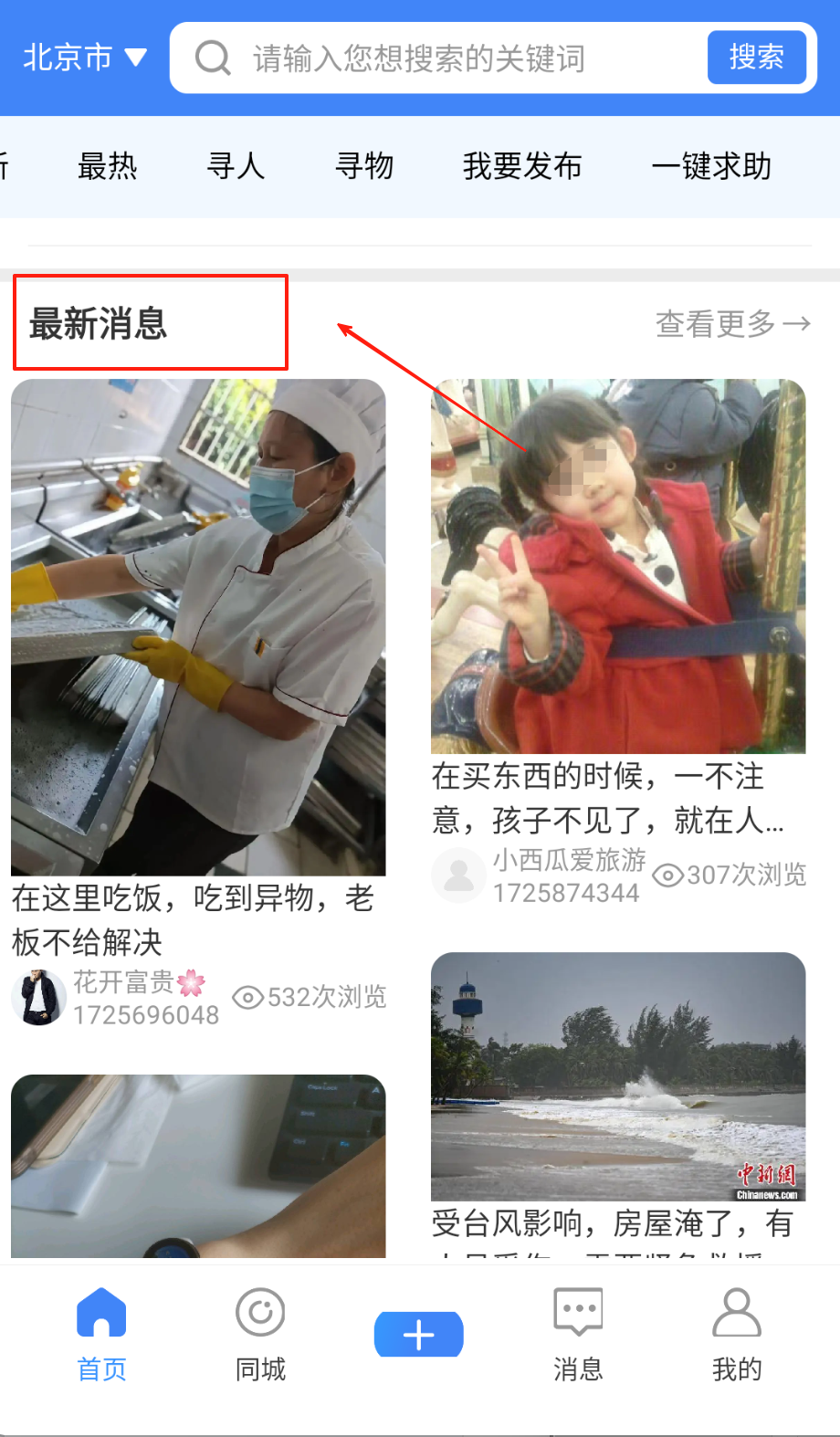The height and width of the screenshot is (1437, 840).
Task: Tap the keyword search field
Action: pyautogui.click(x=438, y=58)
